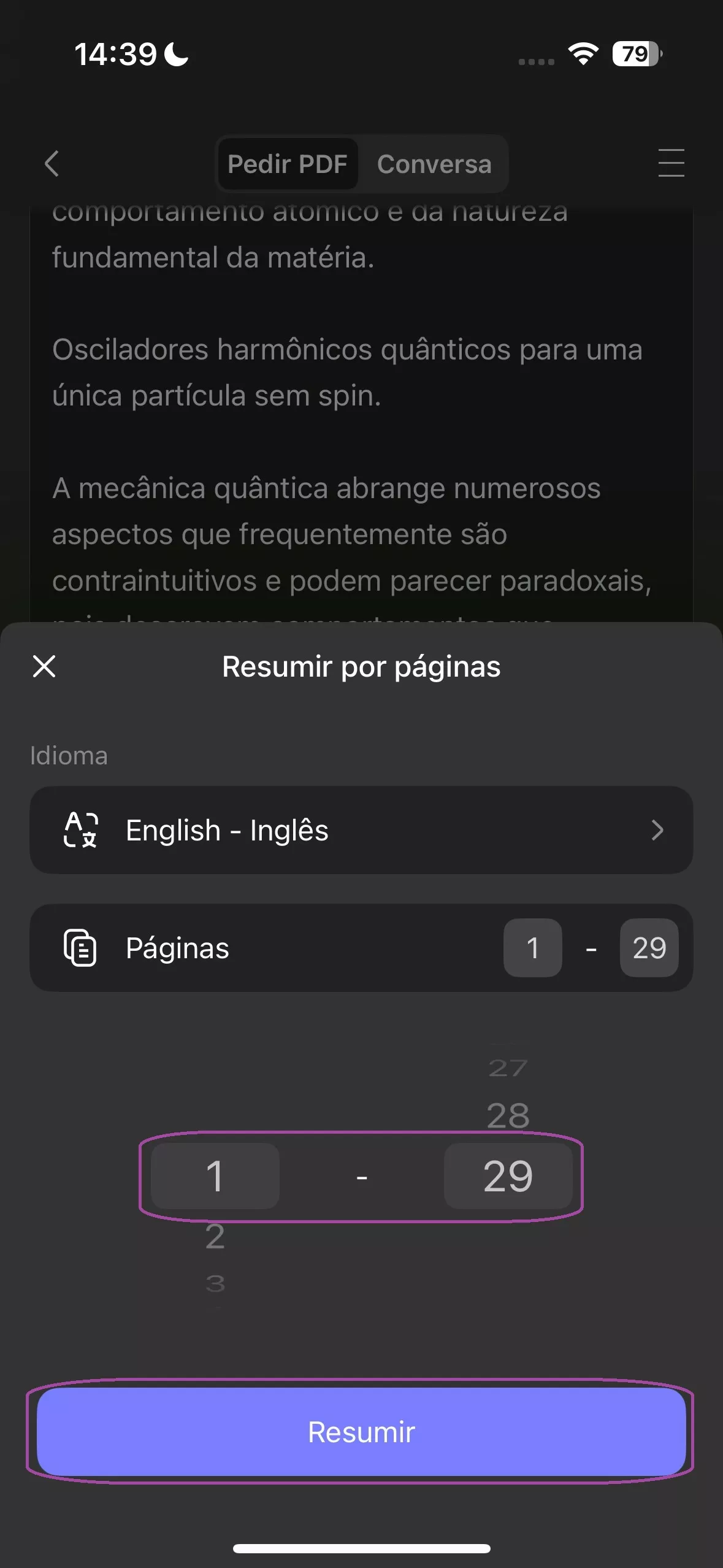Tap the battery indicator showing 79
723x1568 pixels.
pos(633,55)
